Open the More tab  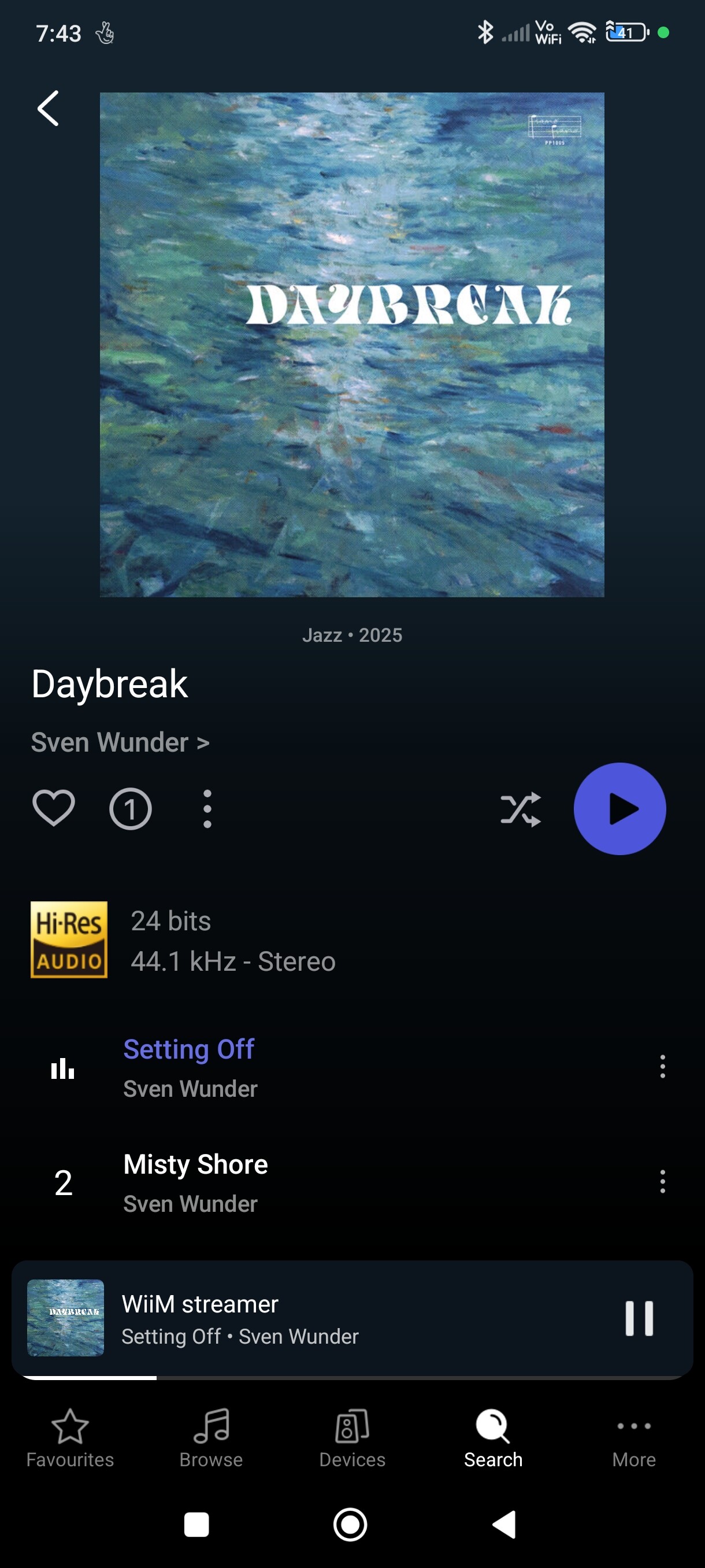coord(634,1438)
